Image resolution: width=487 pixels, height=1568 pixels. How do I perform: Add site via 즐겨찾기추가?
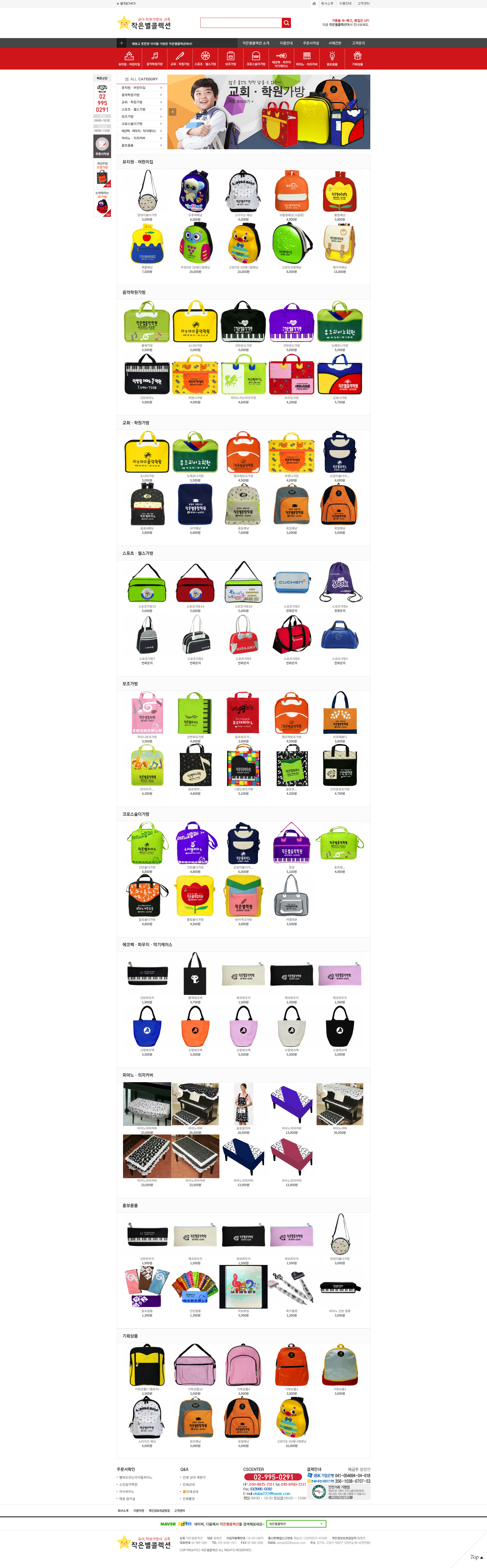pyautogui.click(x=128, y=3)
